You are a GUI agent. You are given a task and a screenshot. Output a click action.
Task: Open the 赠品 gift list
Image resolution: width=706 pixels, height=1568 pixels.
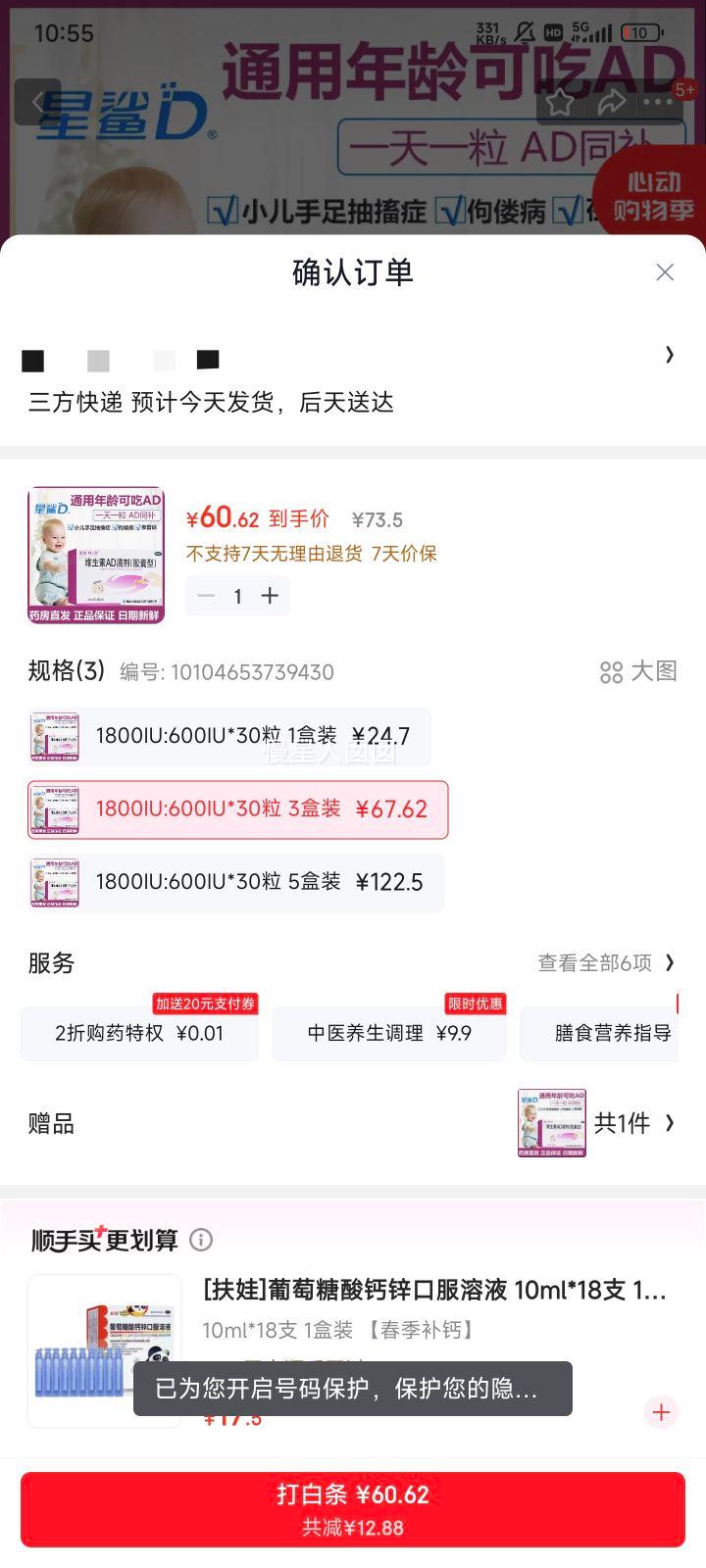(x=353, y=1123)
